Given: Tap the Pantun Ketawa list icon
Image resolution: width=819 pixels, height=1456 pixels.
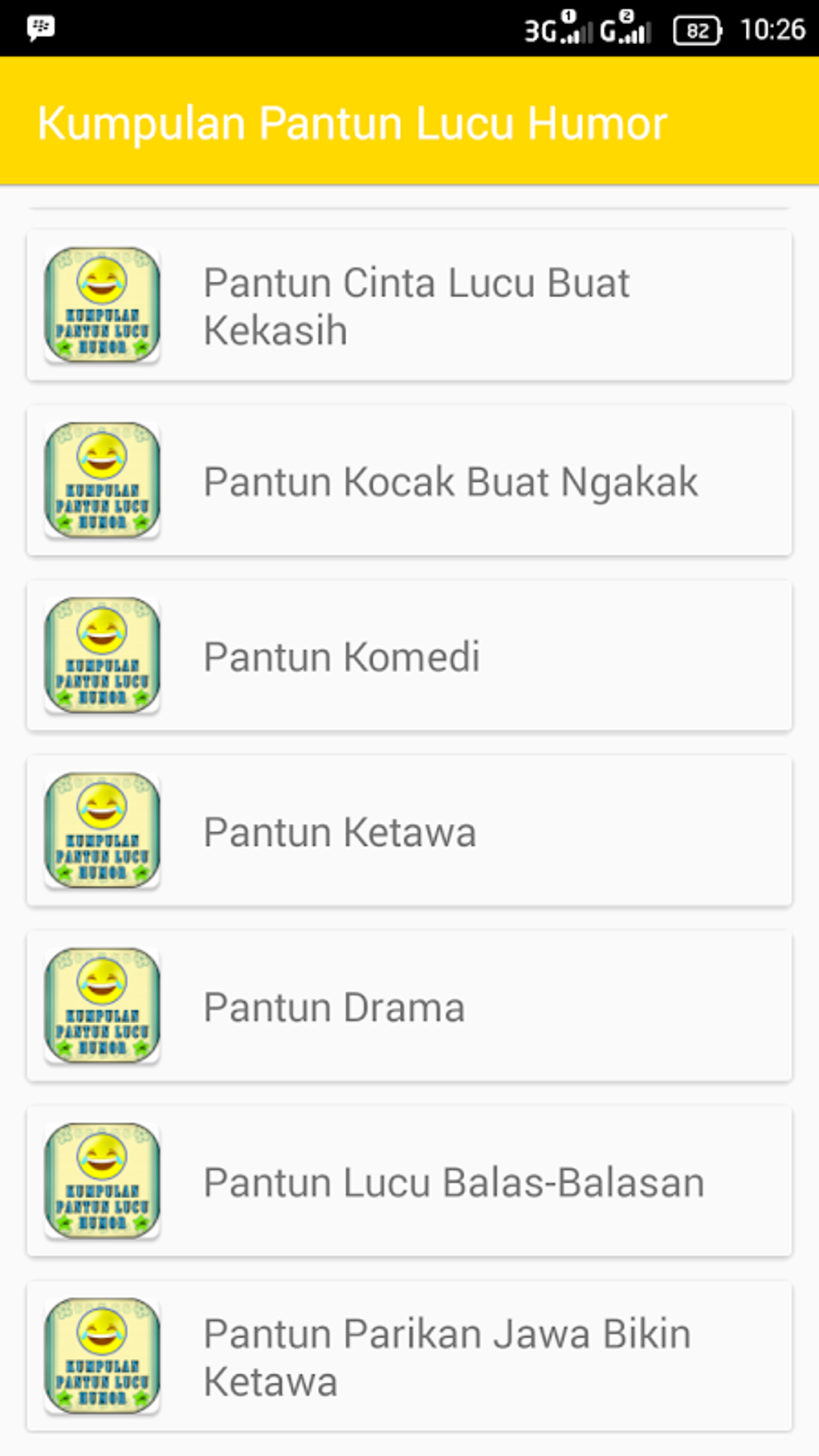Looking at the screenshot, I should tap(103, 830).
